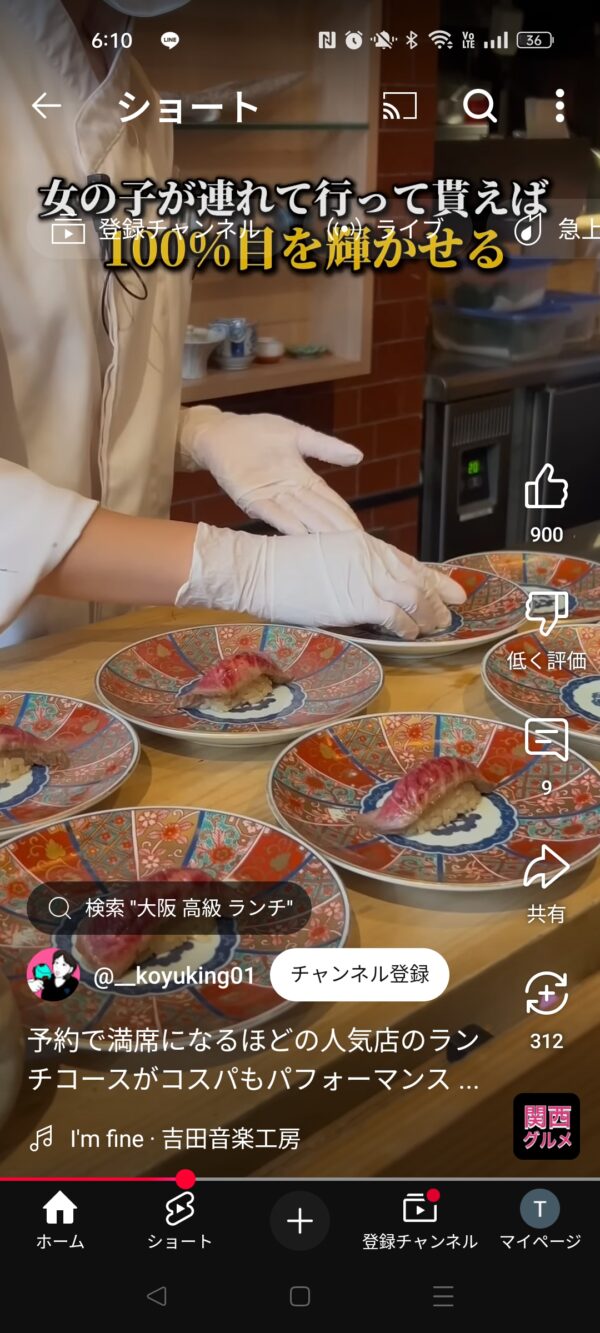The height and width of the screenshot is (1333, 600).
Task: Switch to the bottom 登録チャンネル tab
Action: [x=419, y=1220]
